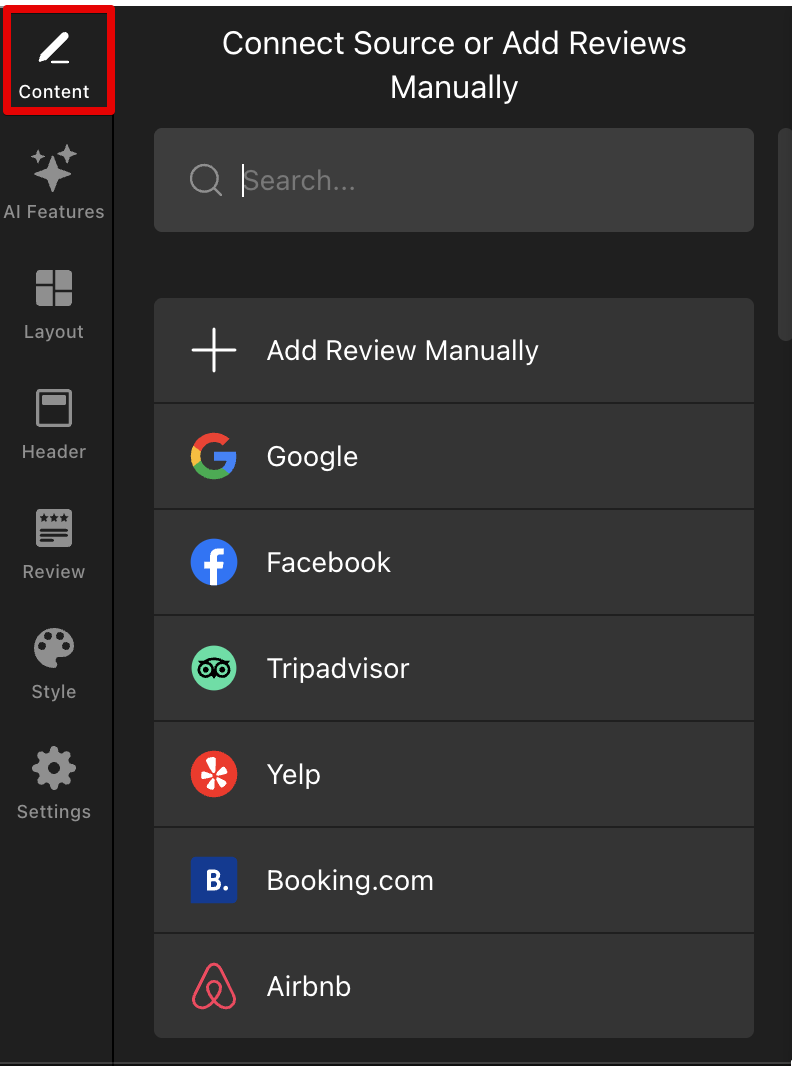Connect the Yelp source
This screenshot has height=1066, width=792.
coord(454,775)
